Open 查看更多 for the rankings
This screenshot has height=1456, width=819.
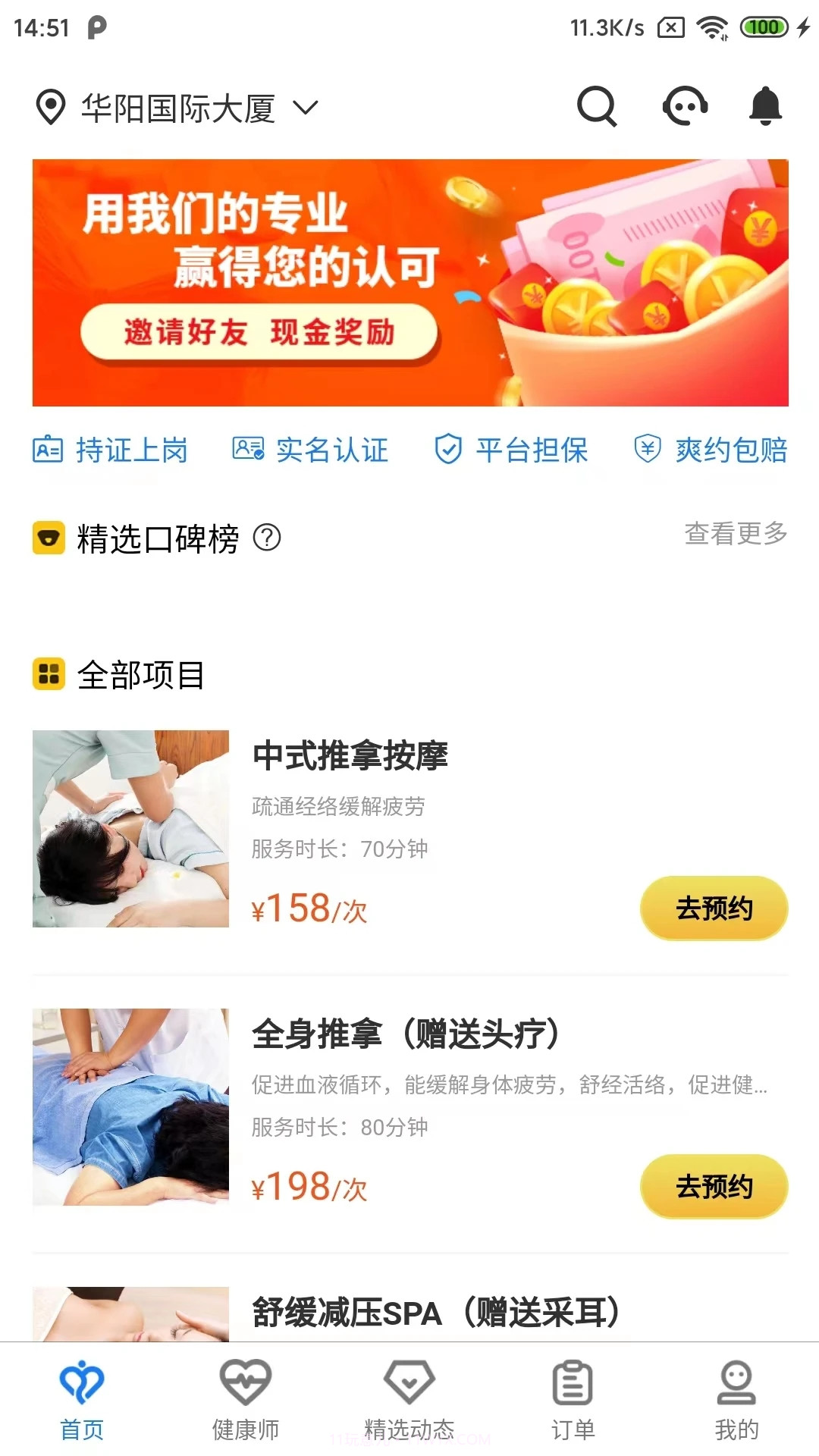point(736,536)
